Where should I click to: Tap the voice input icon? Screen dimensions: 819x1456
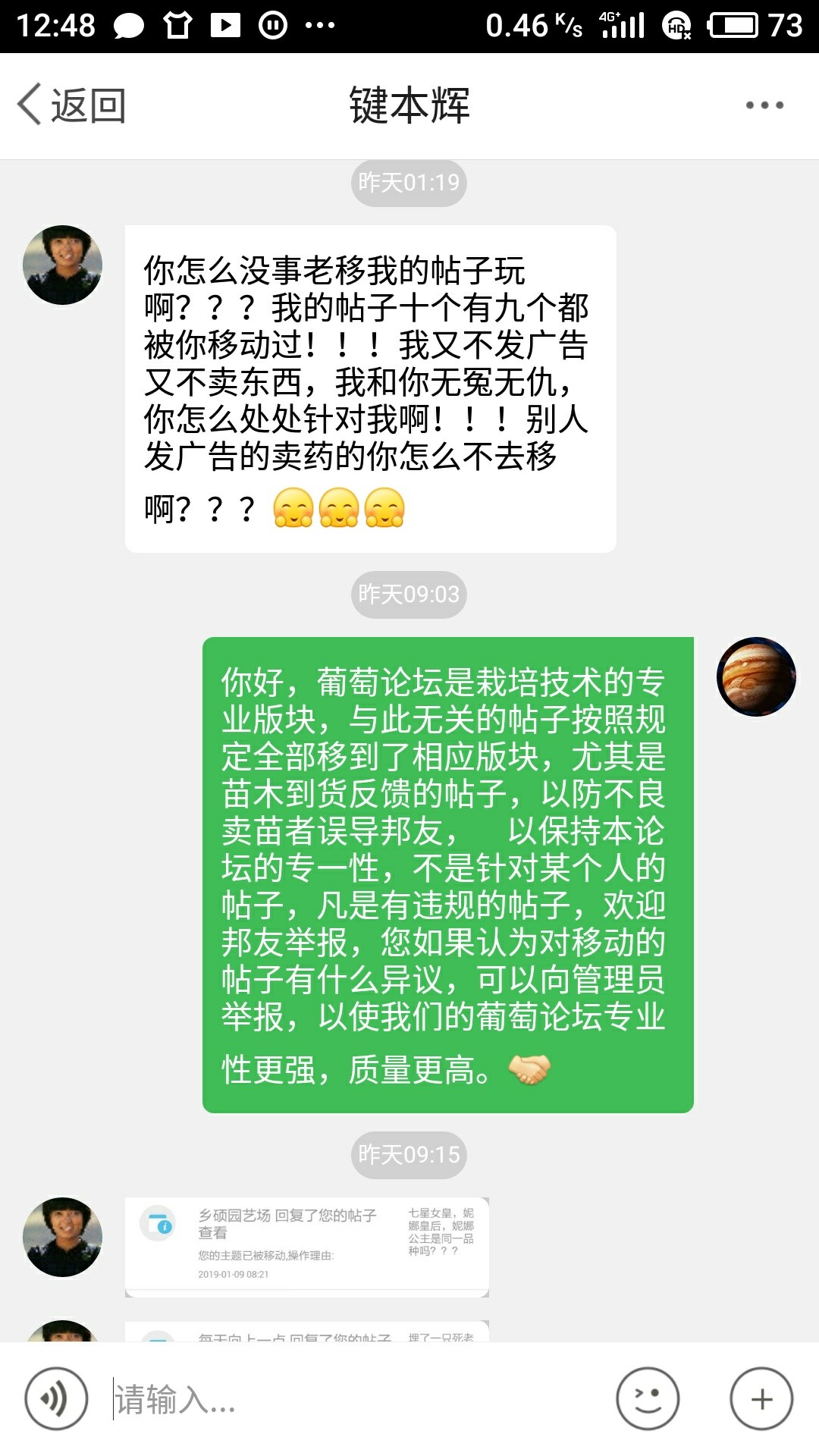56,1398
